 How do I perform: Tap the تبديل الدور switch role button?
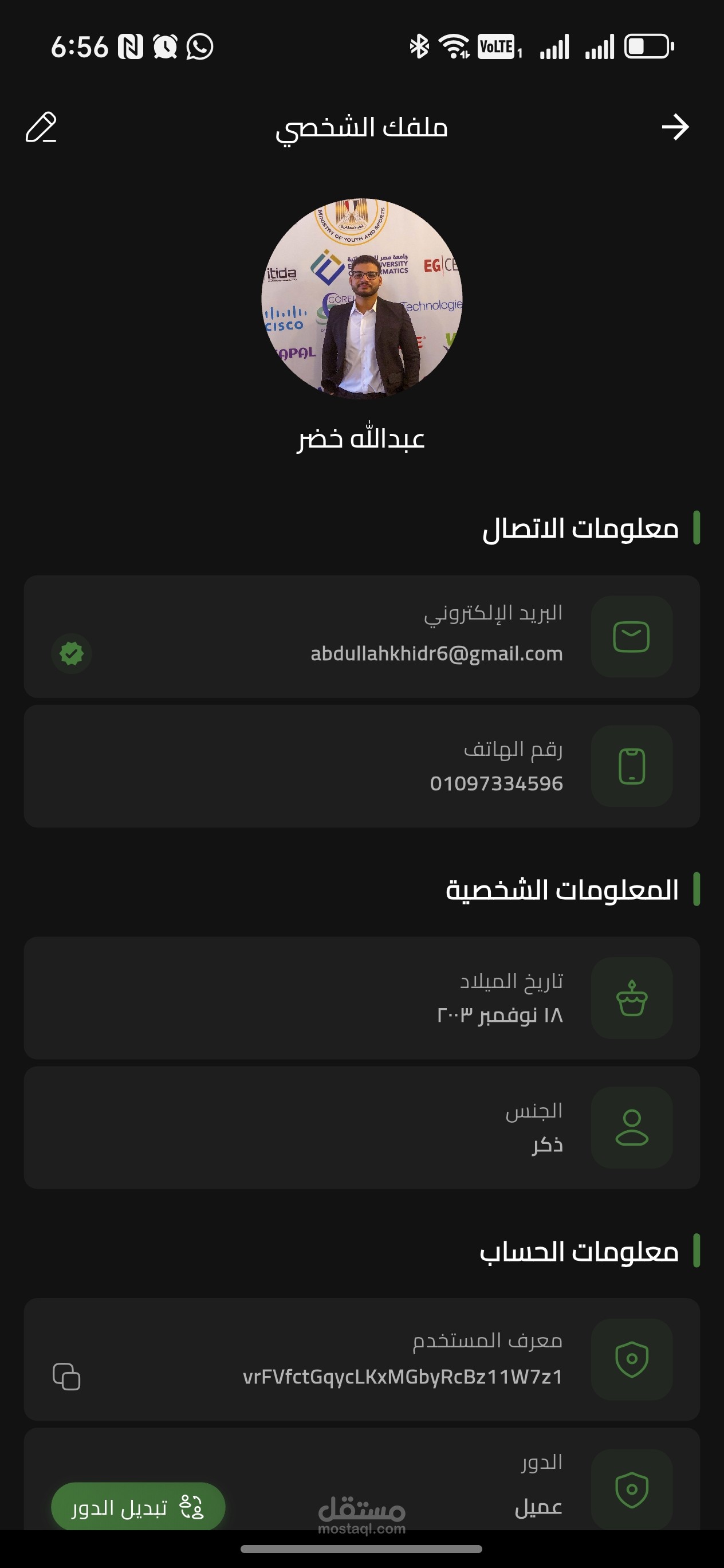click(138, 1507)
